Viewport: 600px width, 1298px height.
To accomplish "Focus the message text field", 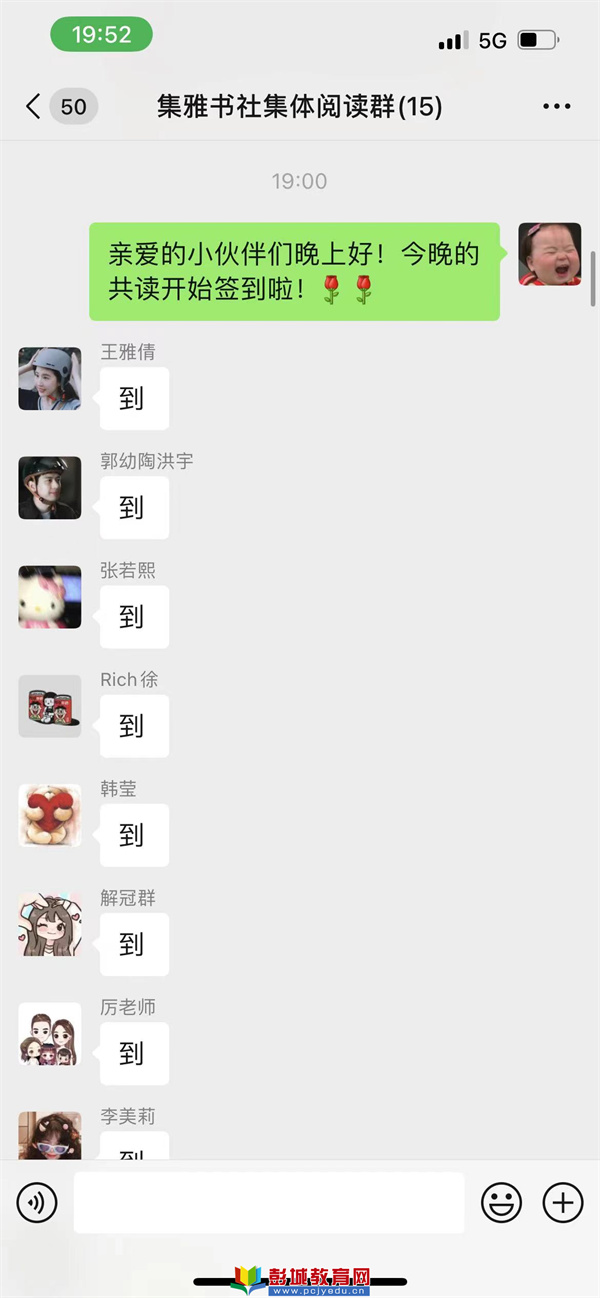I will (x=269, y=1202).
